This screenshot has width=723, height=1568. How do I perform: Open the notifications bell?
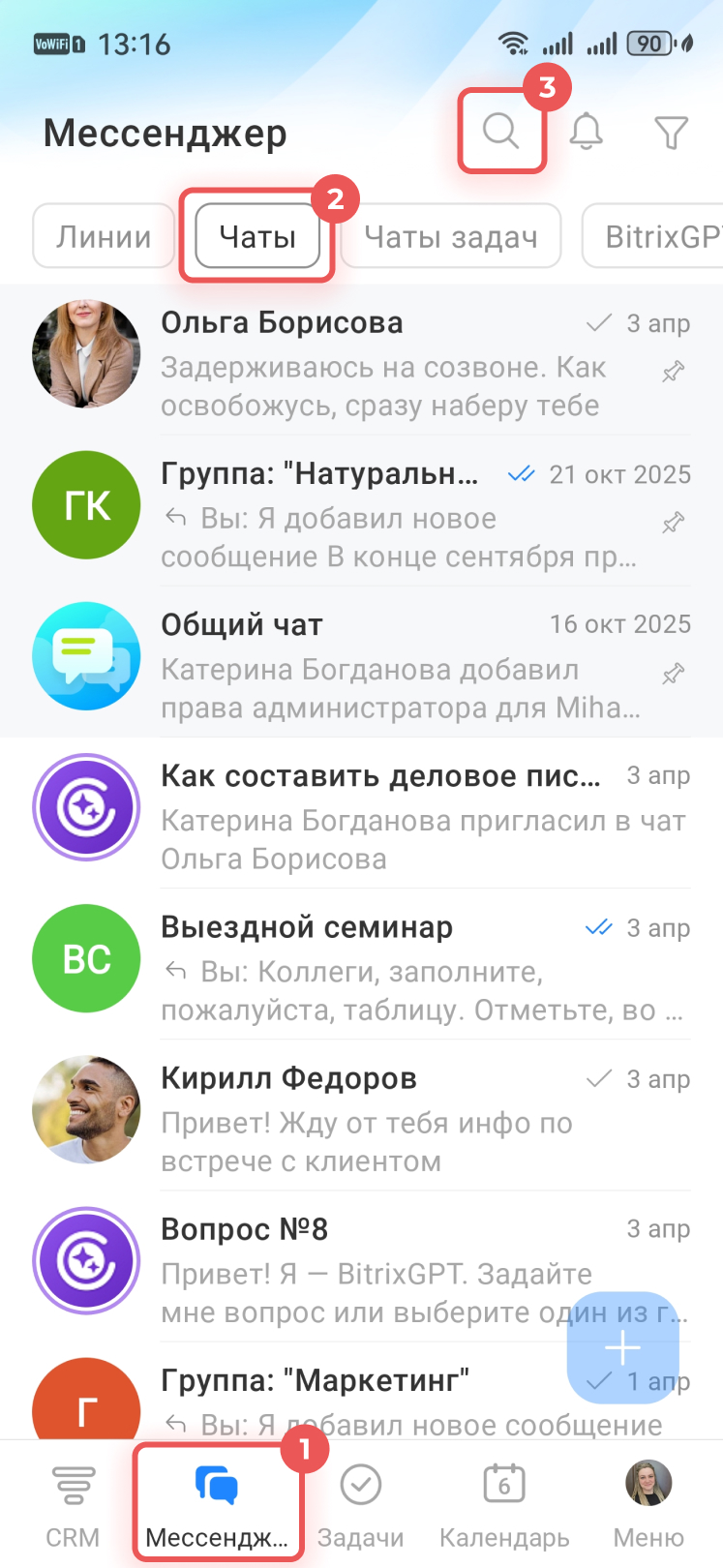[586, 132]
